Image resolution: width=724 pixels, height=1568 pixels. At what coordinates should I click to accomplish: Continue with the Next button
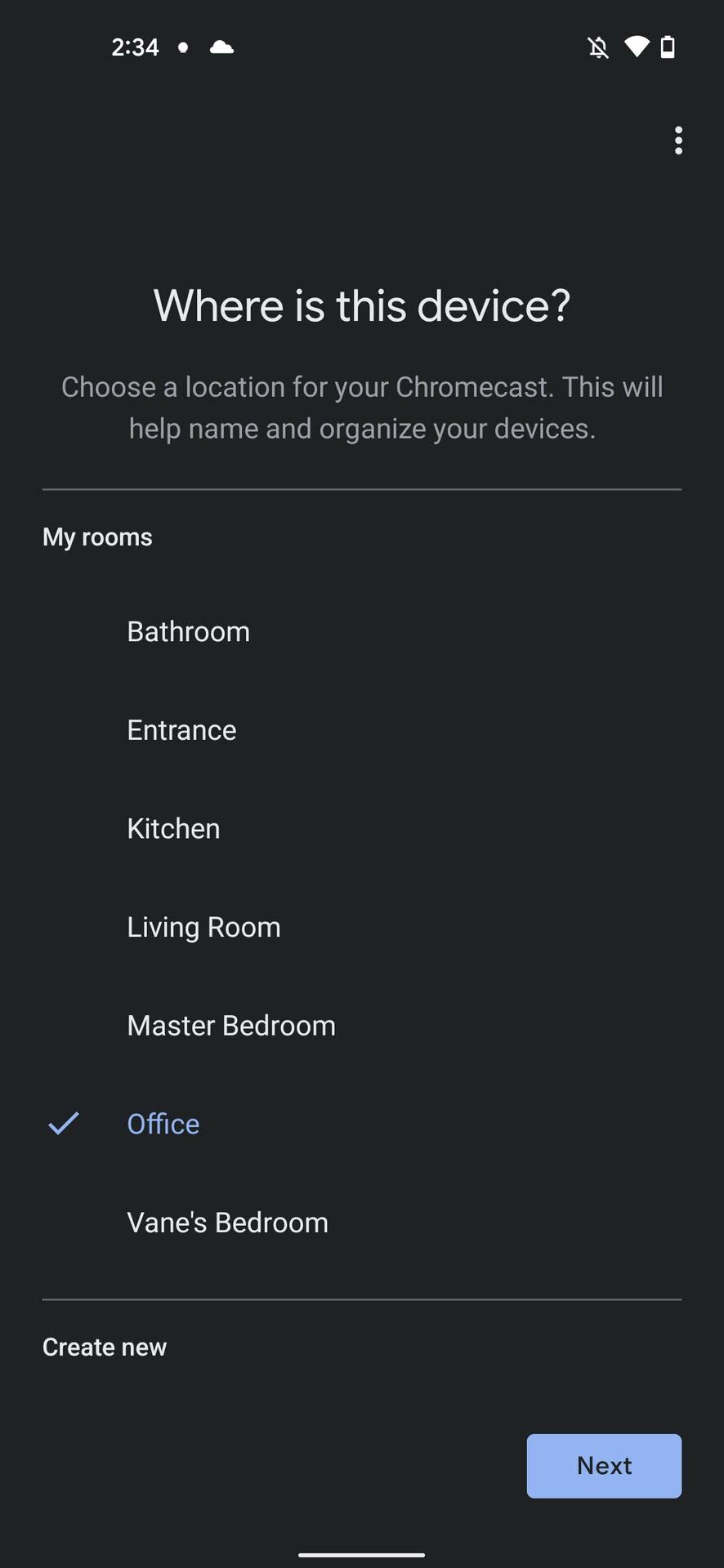[604, 1466]
